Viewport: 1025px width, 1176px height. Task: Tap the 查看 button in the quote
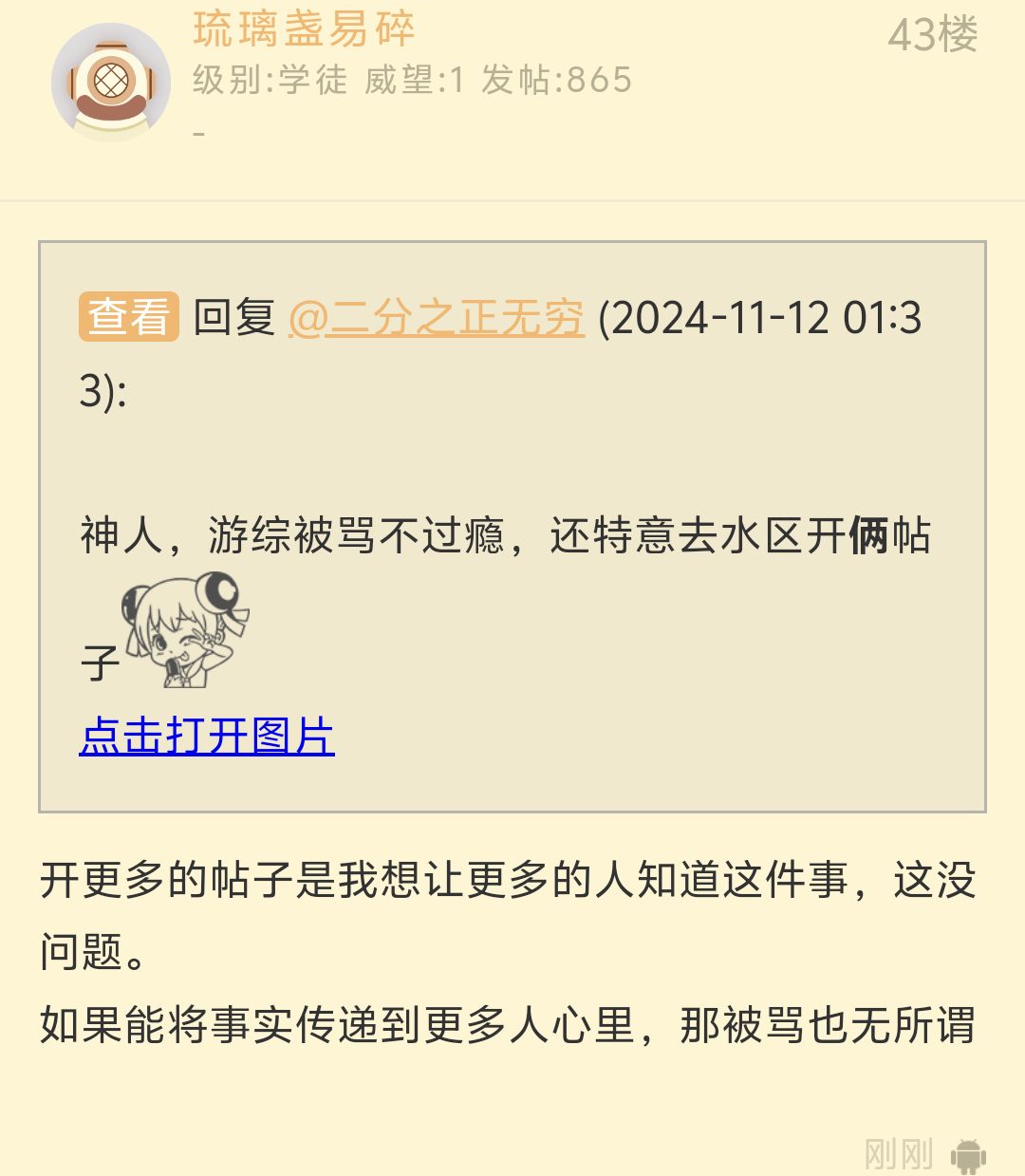point(129,317)
